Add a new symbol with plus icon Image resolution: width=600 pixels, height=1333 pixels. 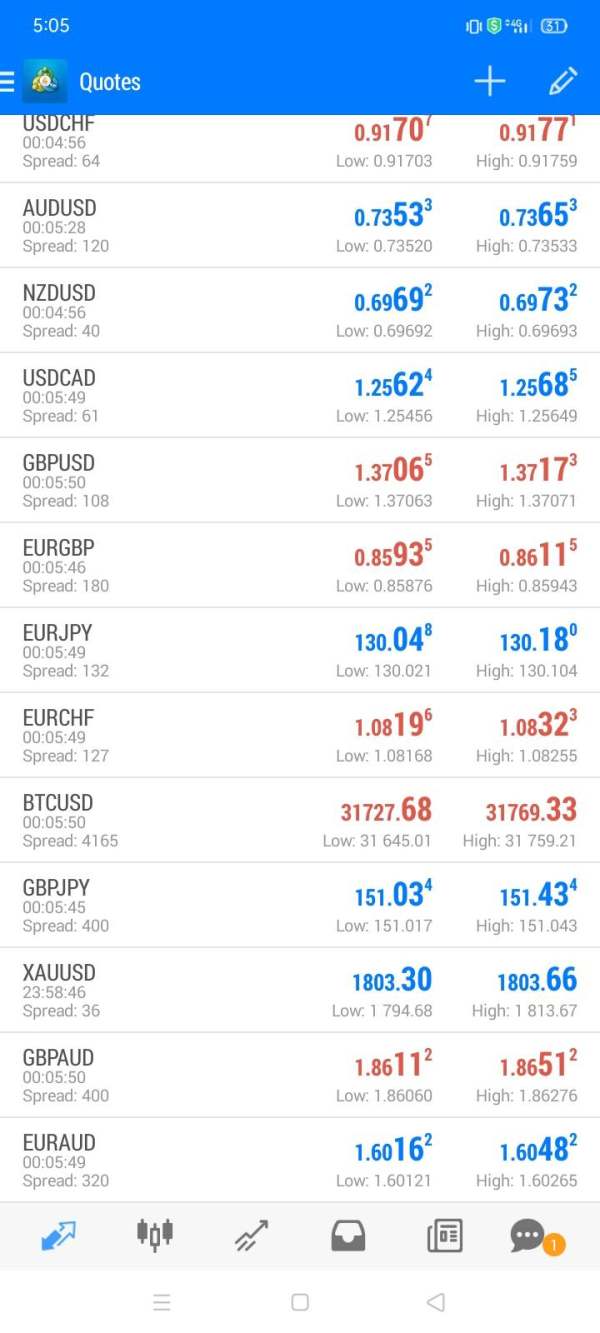(x=489, y=82)
